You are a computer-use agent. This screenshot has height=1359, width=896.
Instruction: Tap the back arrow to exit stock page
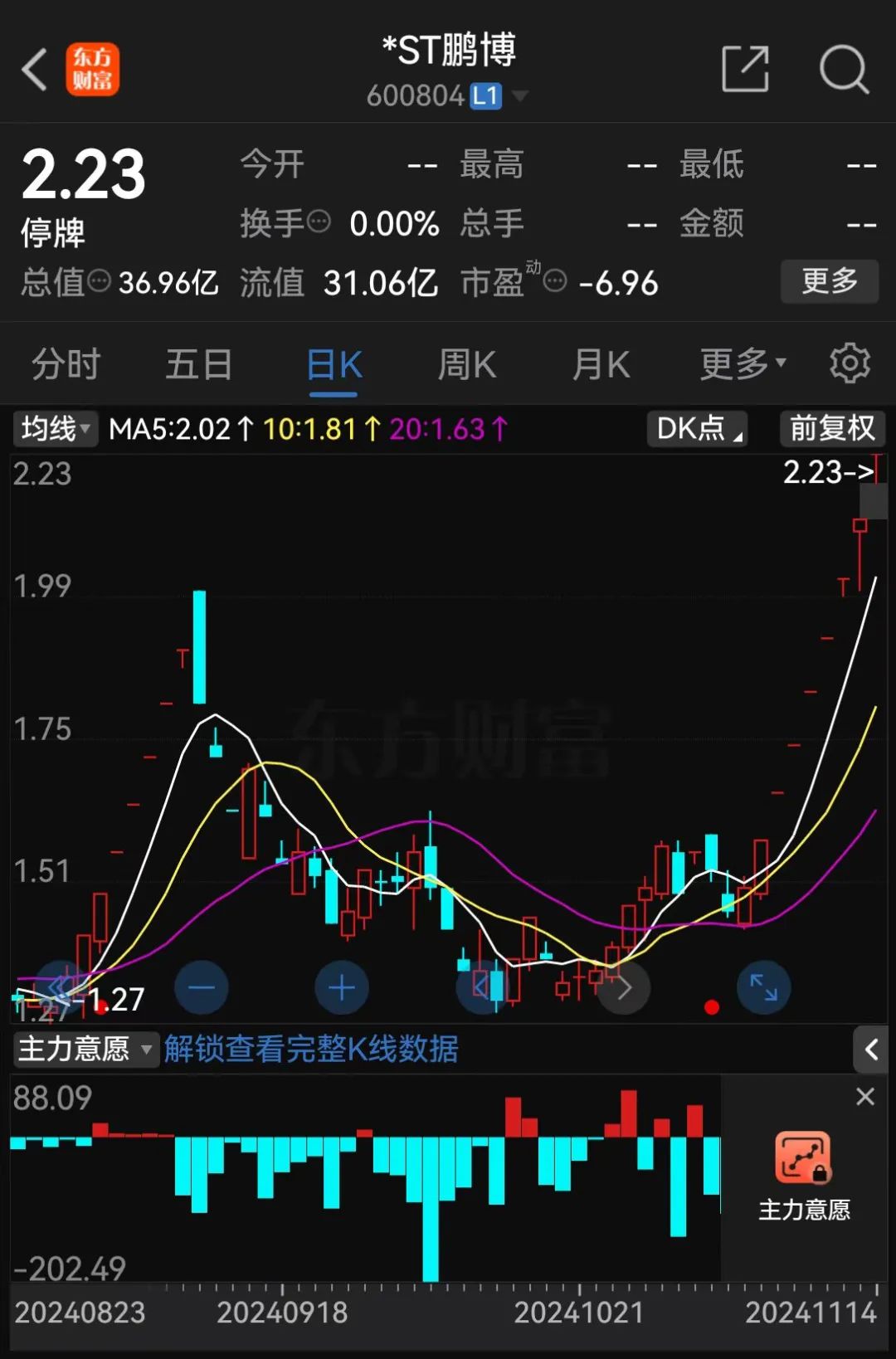(34, 70)
